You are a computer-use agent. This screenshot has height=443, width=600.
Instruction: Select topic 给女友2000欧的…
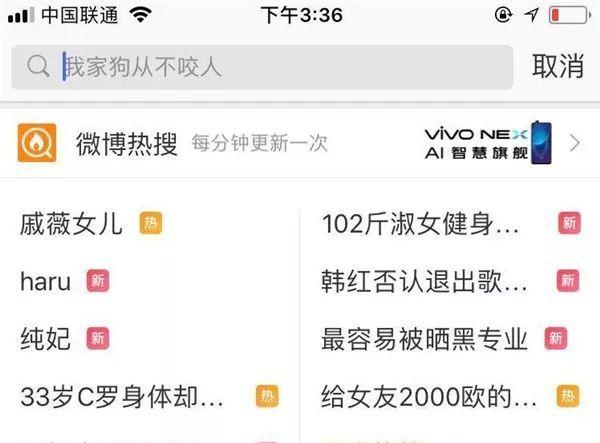click(x=429, y=397)
